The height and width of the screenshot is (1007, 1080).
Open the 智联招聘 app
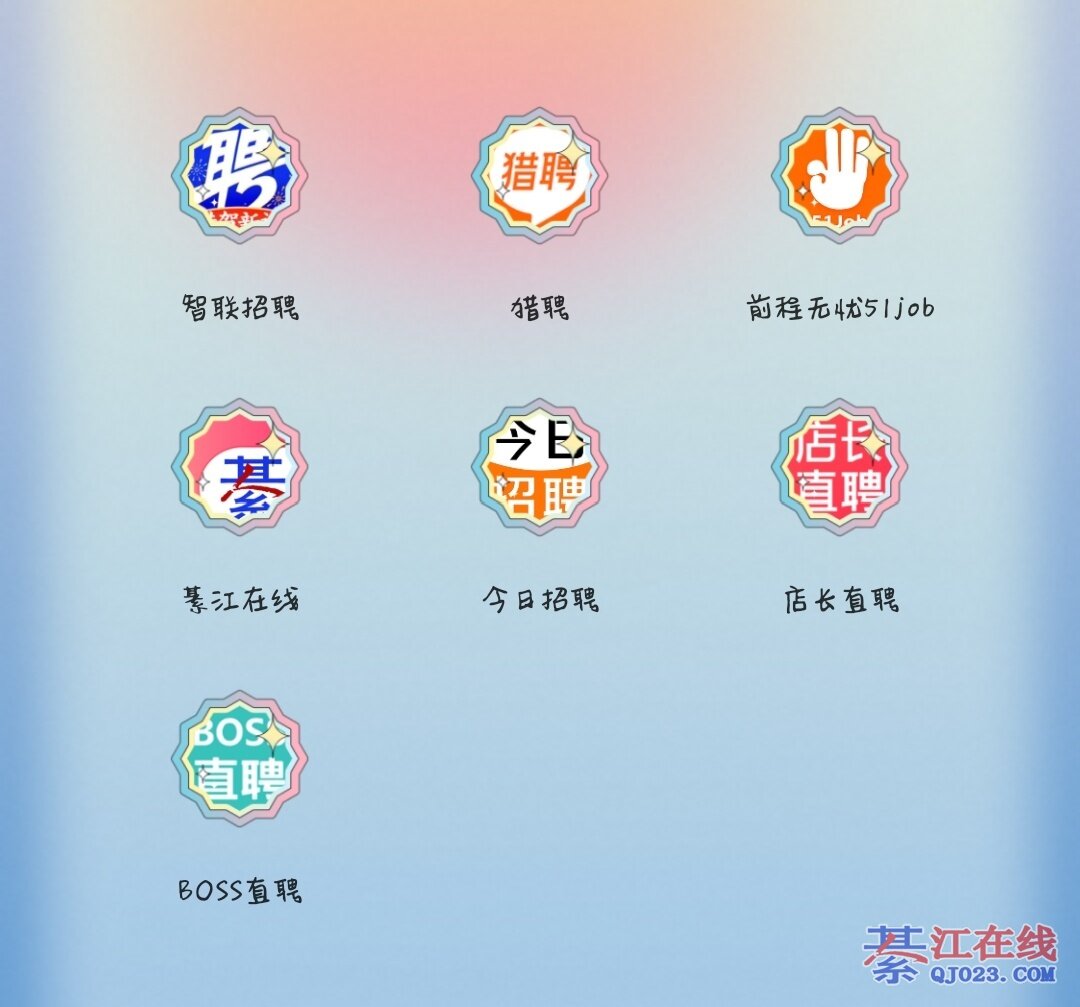(240, 176)
